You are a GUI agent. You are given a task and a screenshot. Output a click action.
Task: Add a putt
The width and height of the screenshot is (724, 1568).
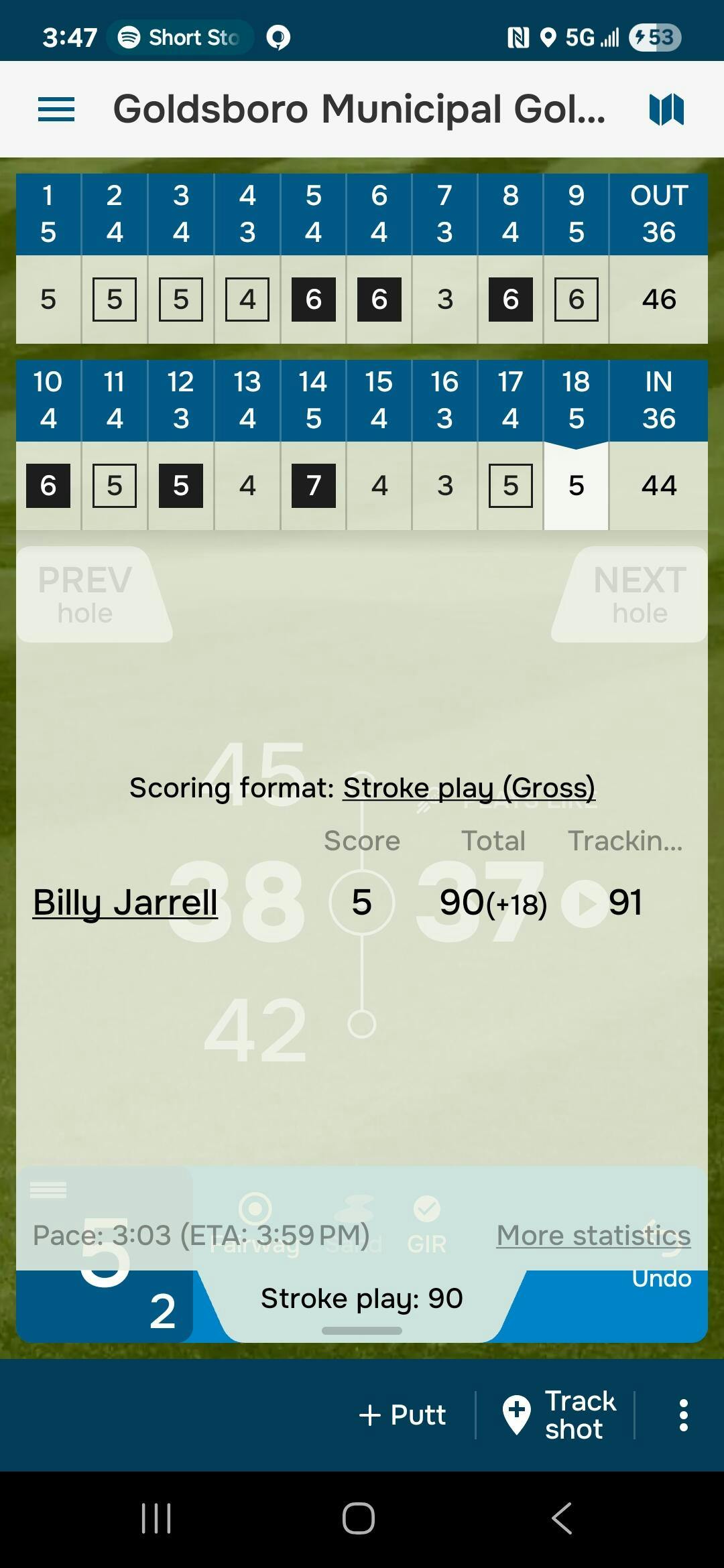pos(403,1415)
